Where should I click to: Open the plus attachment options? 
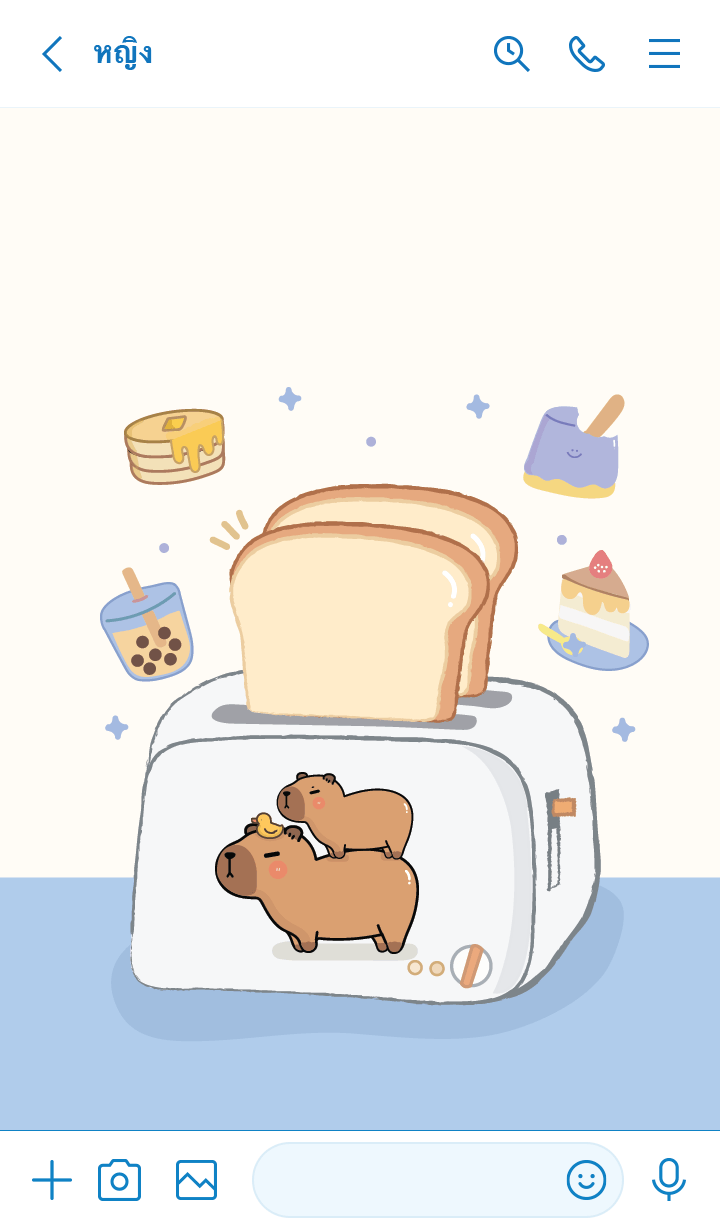[x=52, y=1180]
